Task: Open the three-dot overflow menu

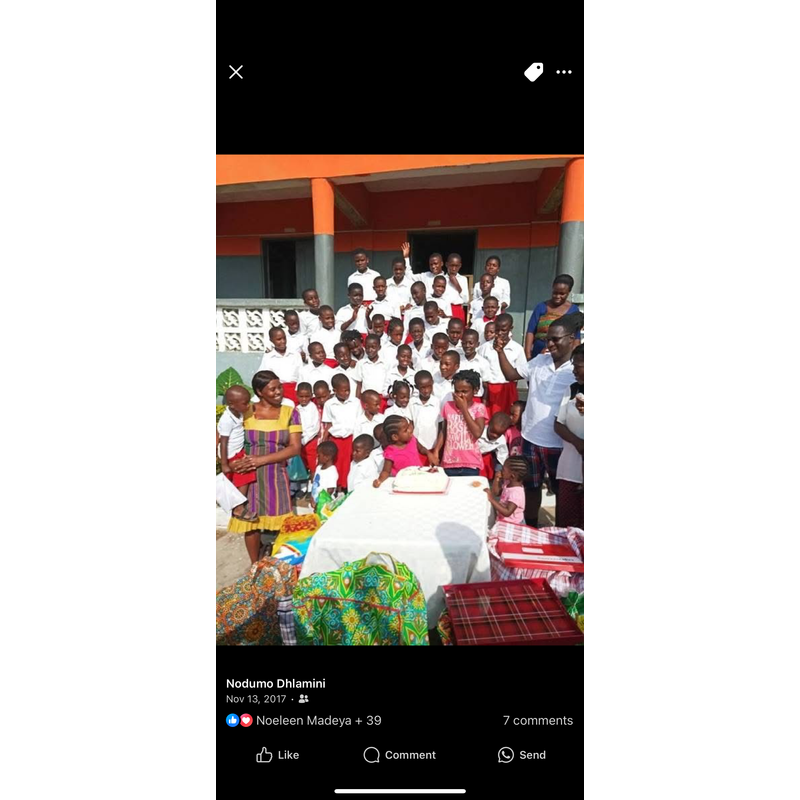Action: tap(564, 72)
